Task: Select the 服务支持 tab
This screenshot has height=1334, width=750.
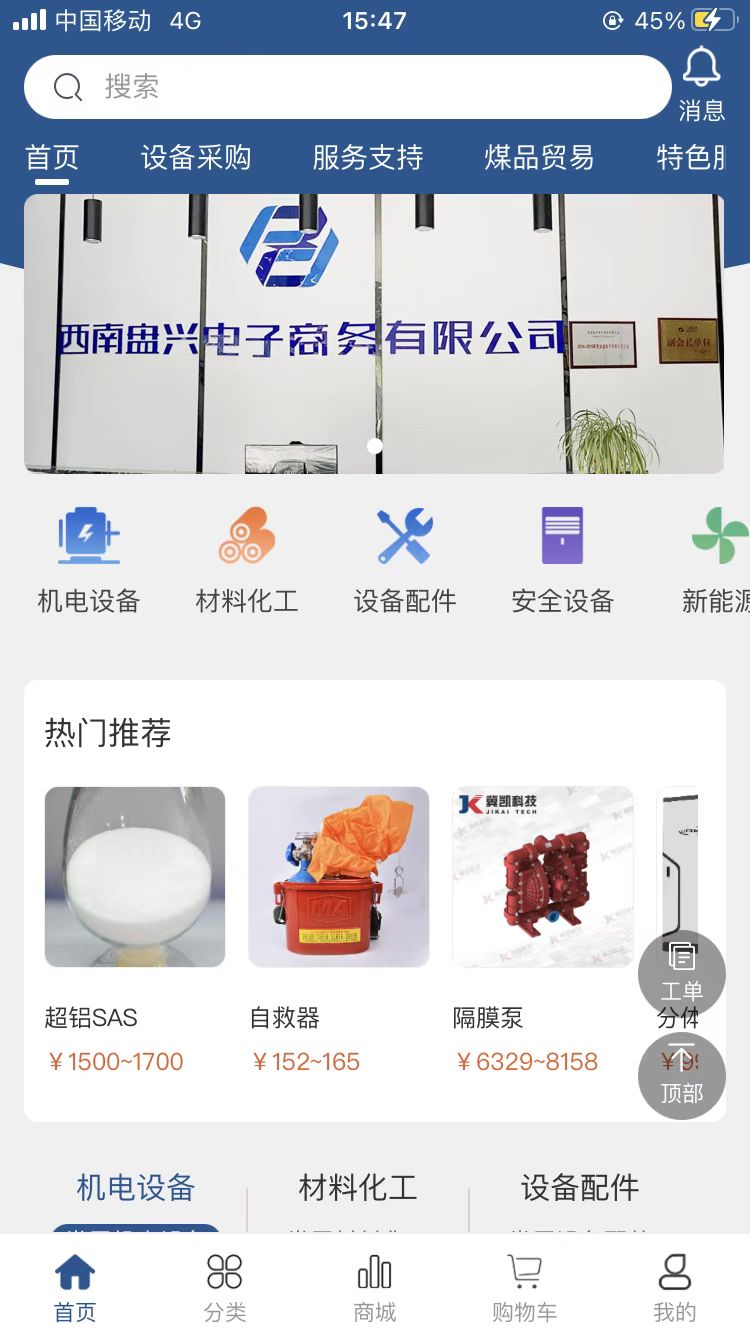Action: point(368,158)
